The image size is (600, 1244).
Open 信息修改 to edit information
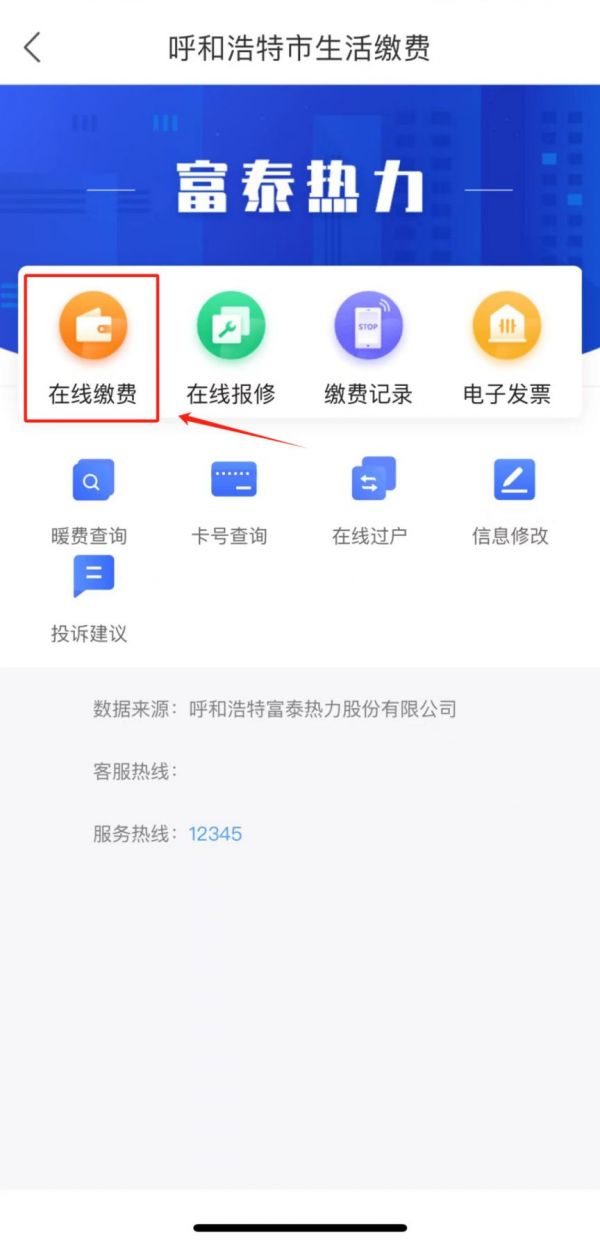tap(511, 500)
